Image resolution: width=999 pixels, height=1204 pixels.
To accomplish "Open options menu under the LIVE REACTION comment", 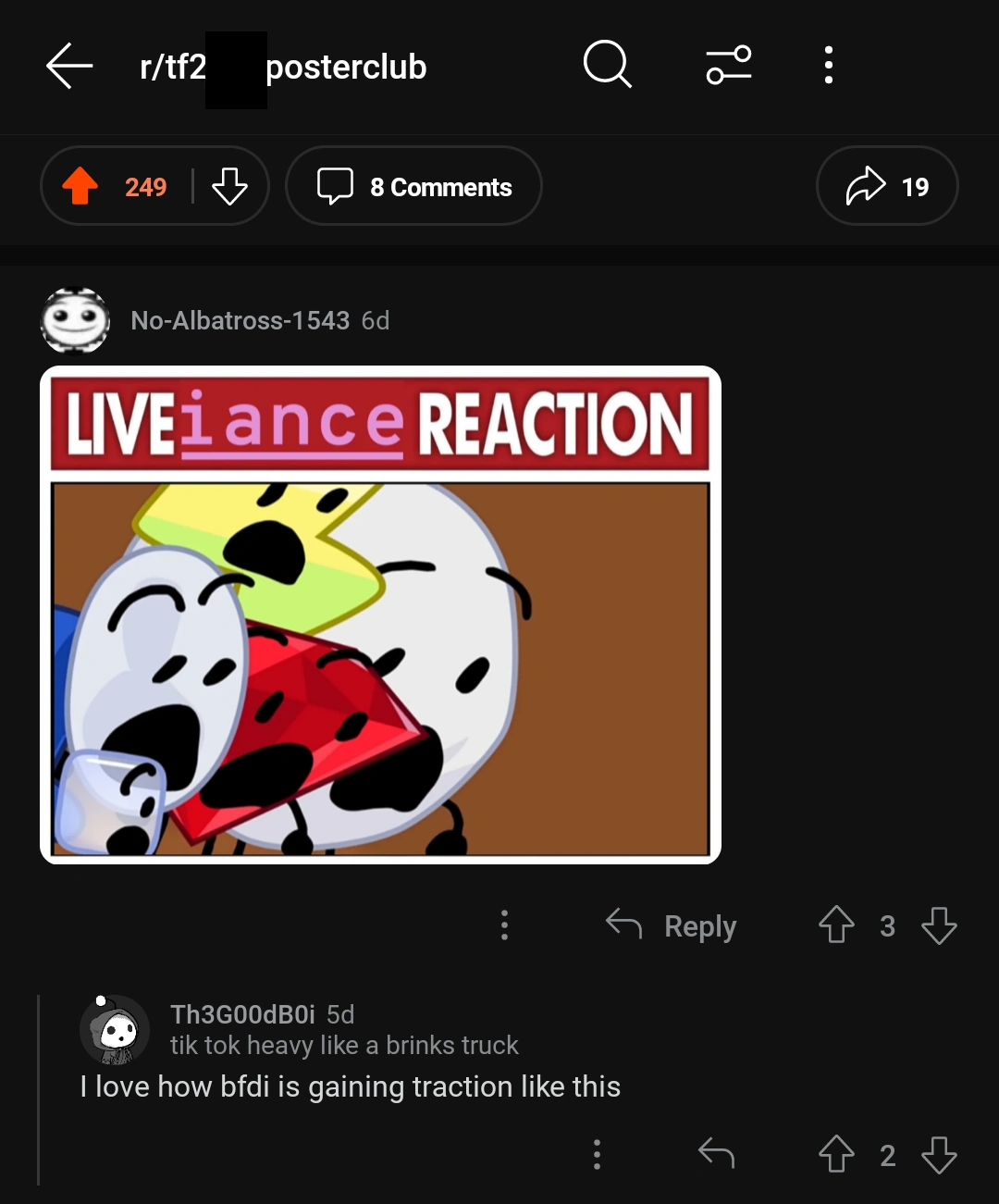I will [504, 925].
